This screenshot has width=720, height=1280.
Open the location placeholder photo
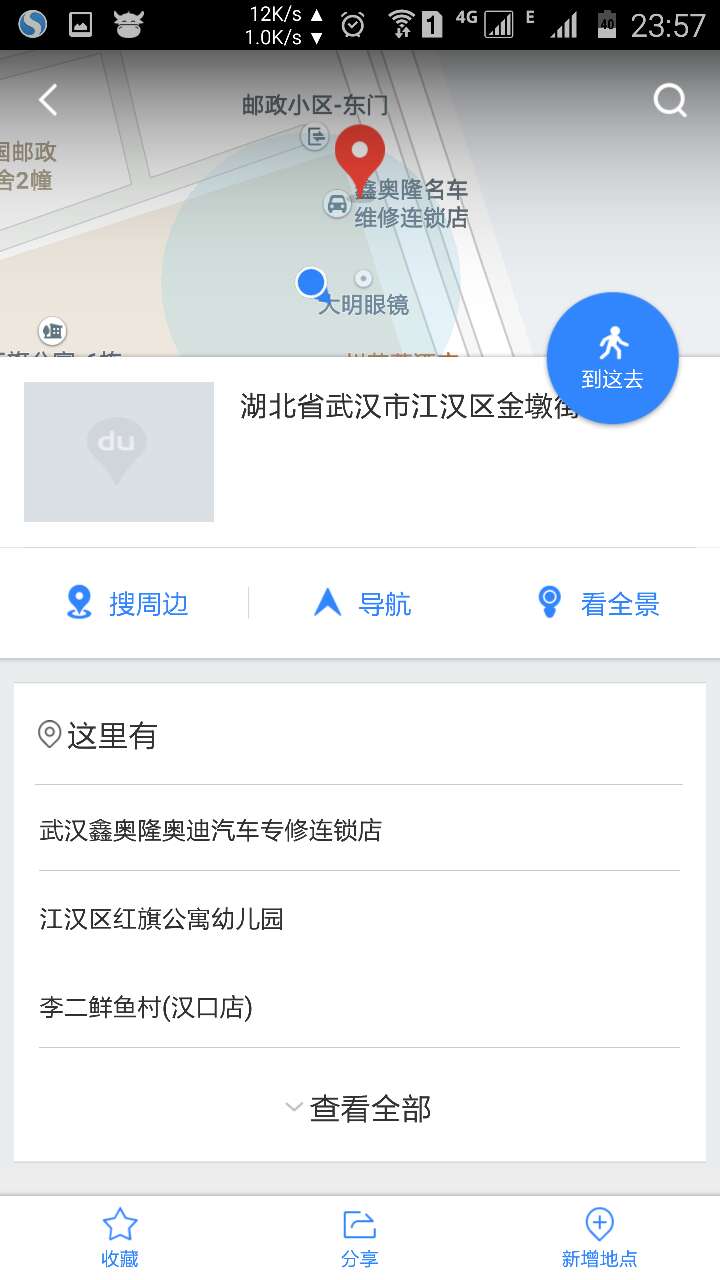pyautogui.click(x=119, y=452)
